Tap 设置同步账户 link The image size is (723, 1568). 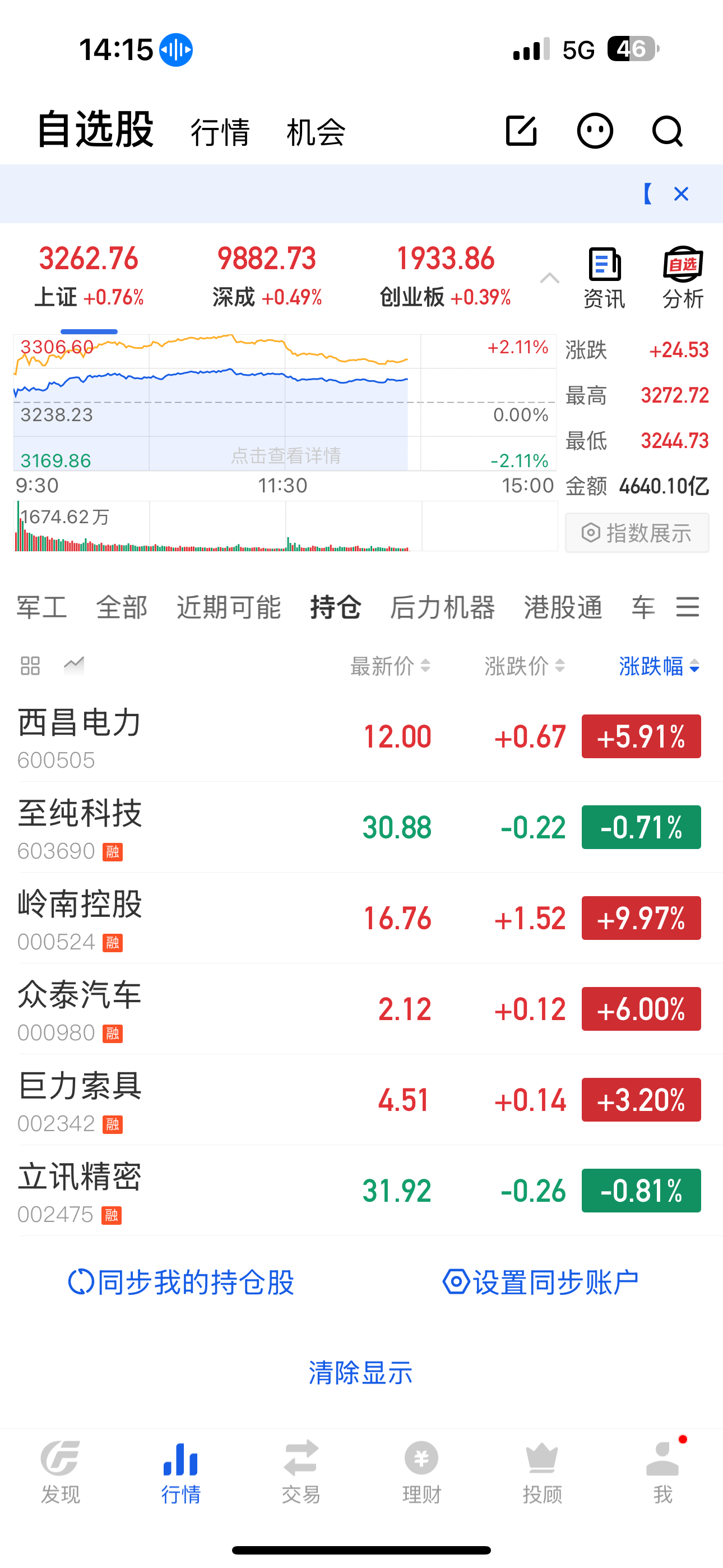click(x=540, y=1282)
